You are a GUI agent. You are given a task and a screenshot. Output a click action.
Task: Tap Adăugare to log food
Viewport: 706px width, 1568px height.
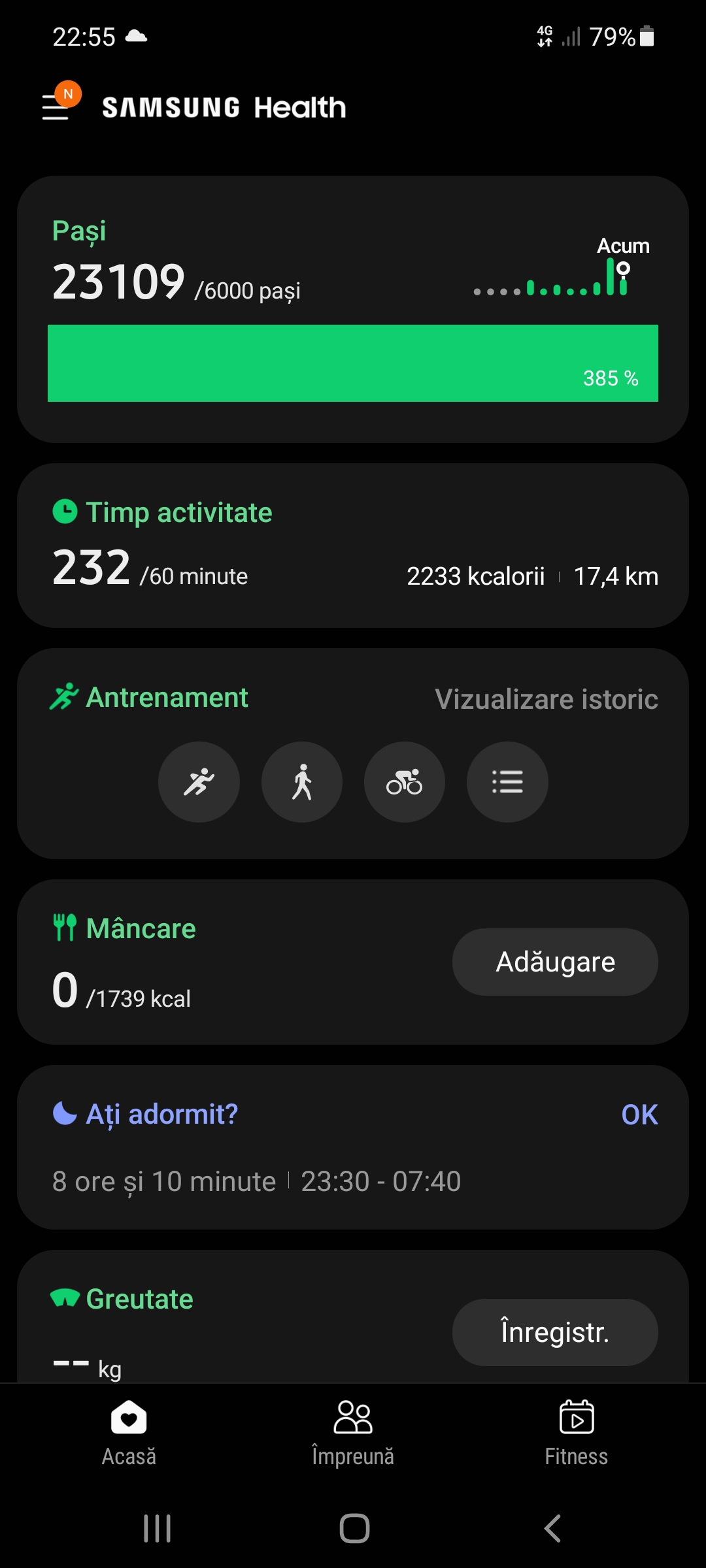pos(555,962)
